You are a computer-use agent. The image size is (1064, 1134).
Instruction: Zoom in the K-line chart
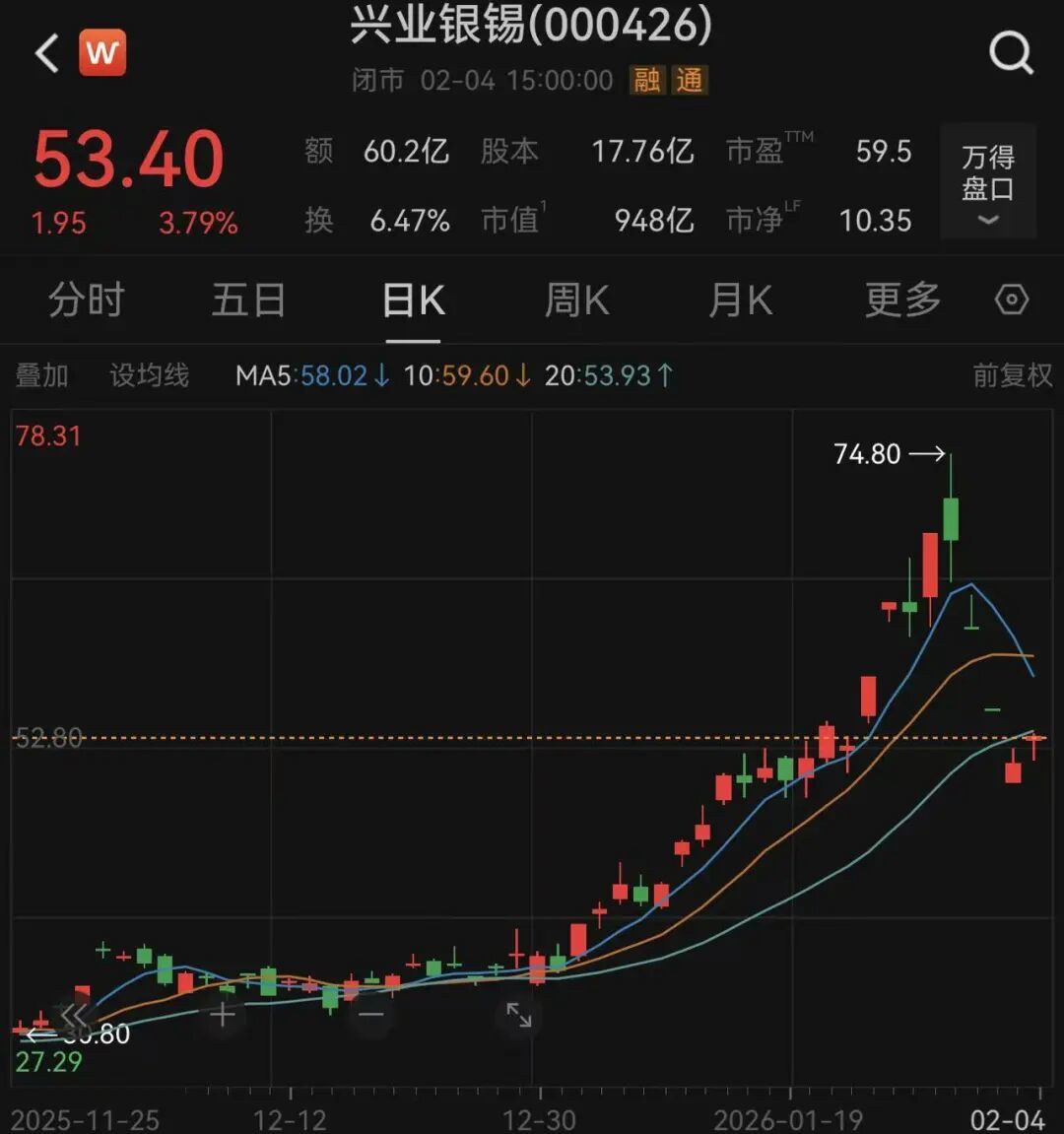(x=223, y=1015)
